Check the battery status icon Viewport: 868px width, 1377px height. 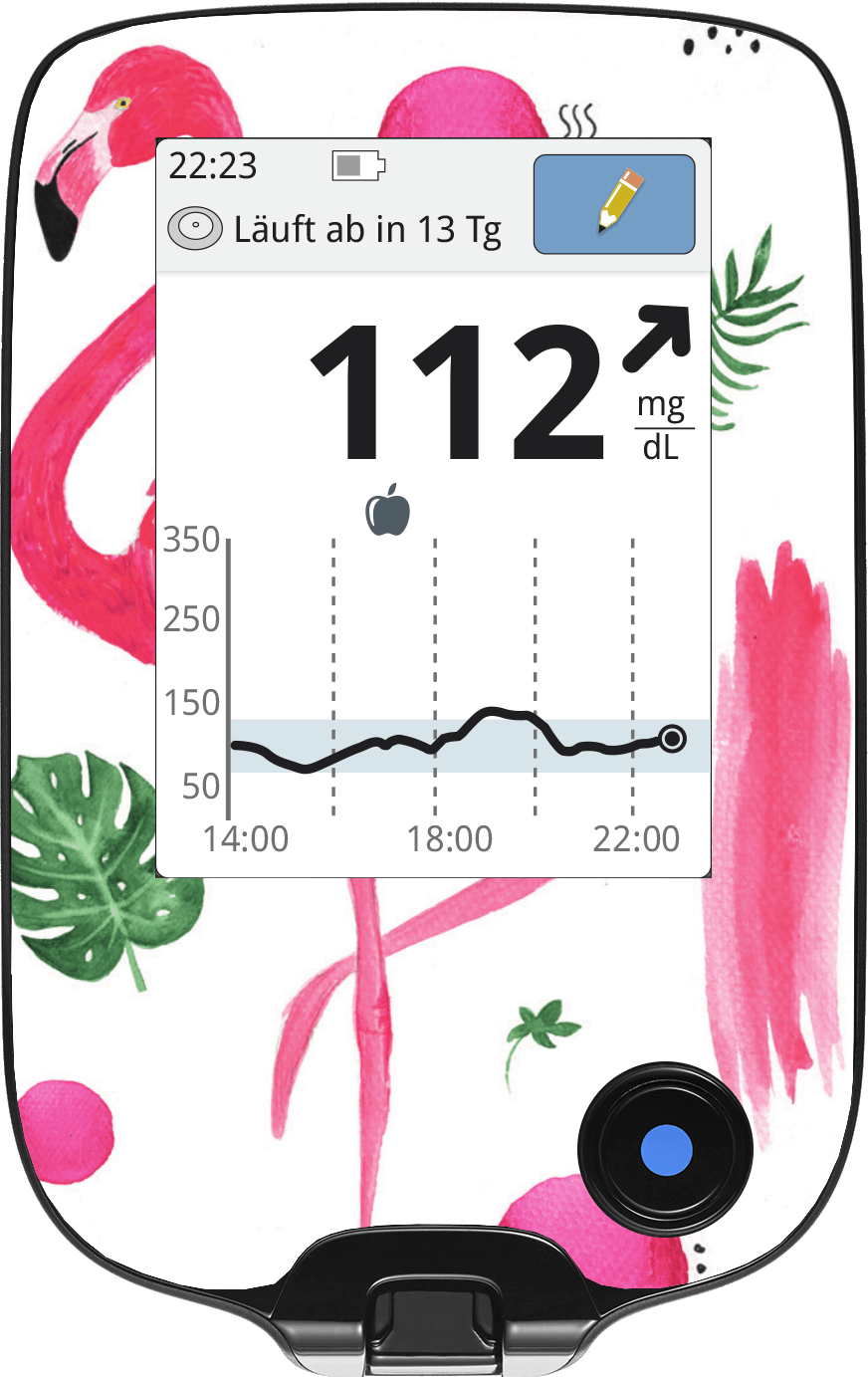(358, 166)
